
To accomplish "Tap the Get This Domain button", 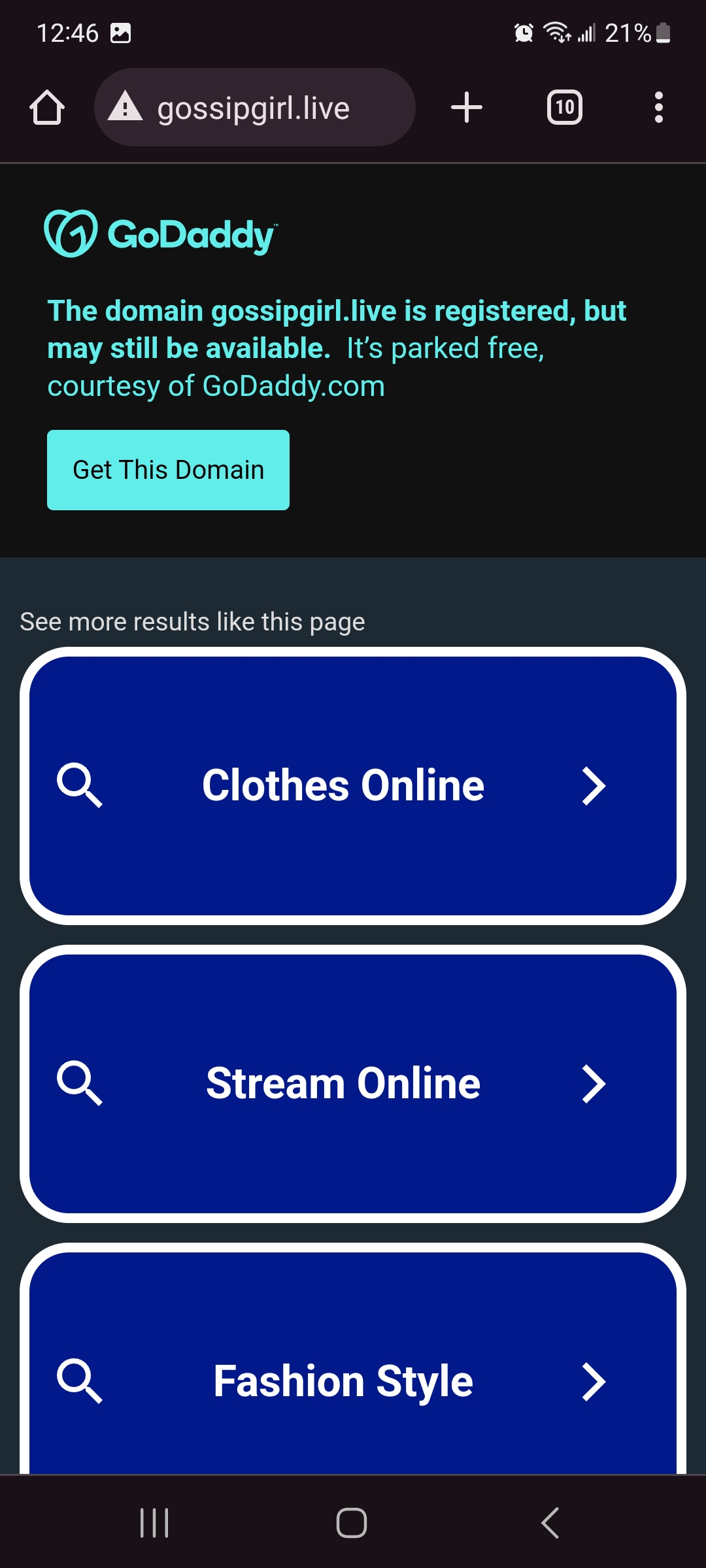I will tap(168, 470).
